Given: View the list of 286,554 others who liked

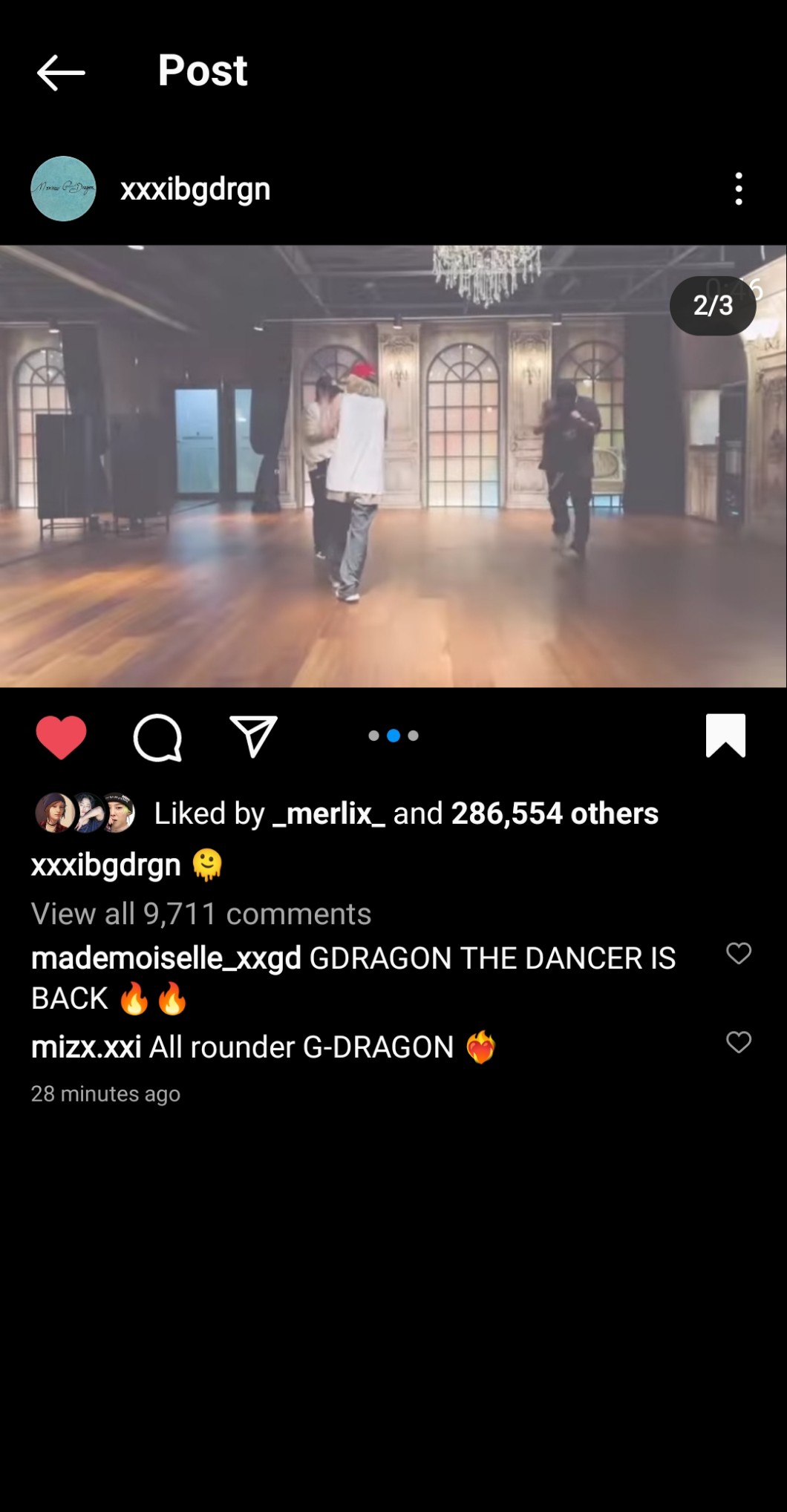Looking at the screenshot, I should pos(555,814).
